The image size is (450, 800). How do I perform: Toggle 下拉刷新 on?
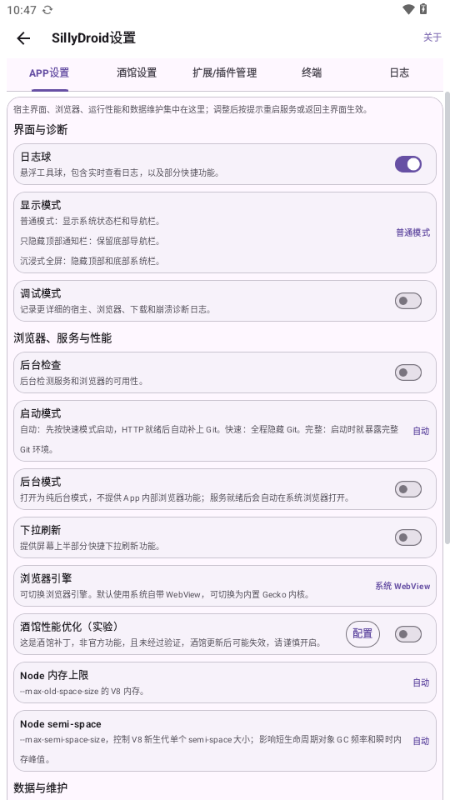coord(408,538)
